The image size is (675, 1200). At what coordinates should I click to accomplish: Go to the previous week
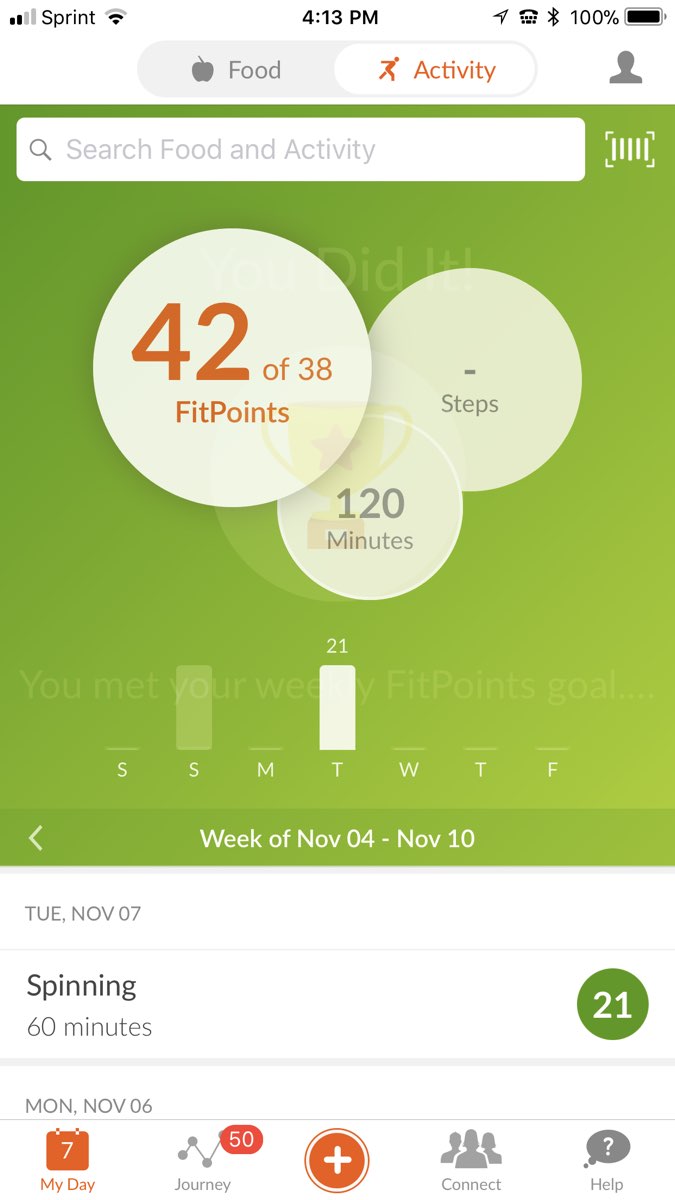pos(36,838)
